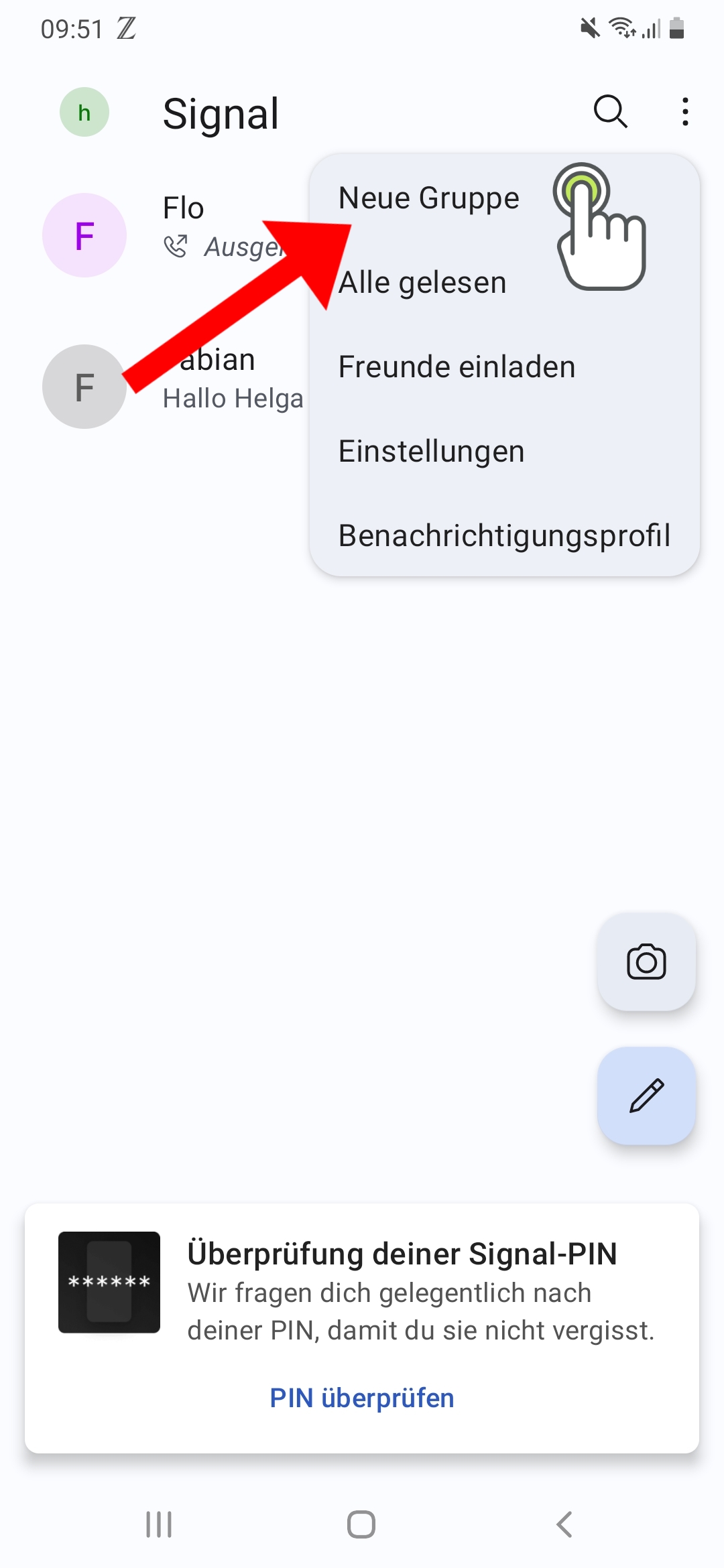Image resolution: width=724 pixels, height=1568 pixels.
Task: Tap the search magnifier icon
Action: point(611,112)
